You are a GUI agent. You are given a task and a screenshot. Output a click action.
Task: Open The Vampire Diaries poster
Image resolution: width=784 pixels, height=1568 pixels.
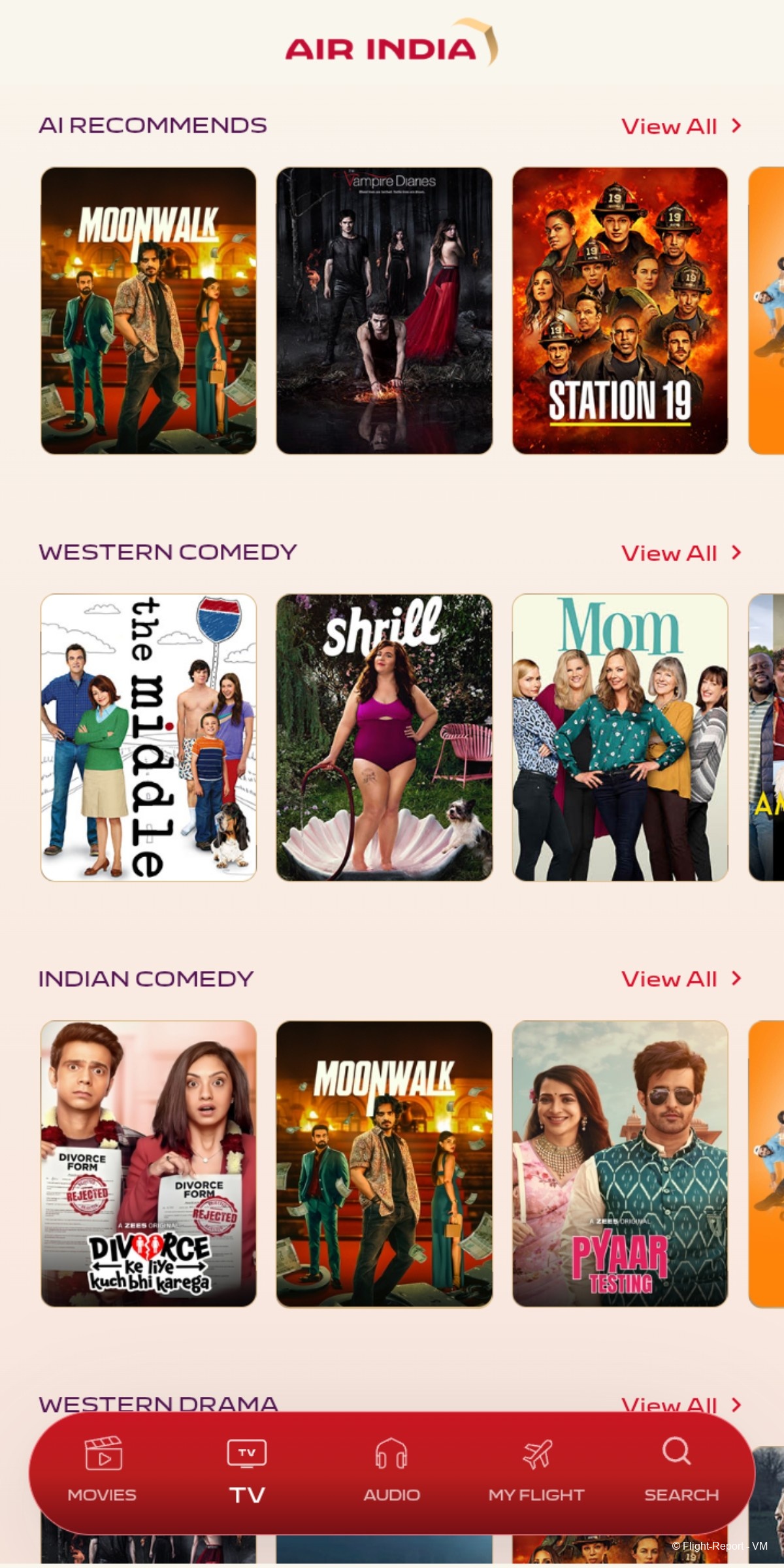tap(384, 310)
